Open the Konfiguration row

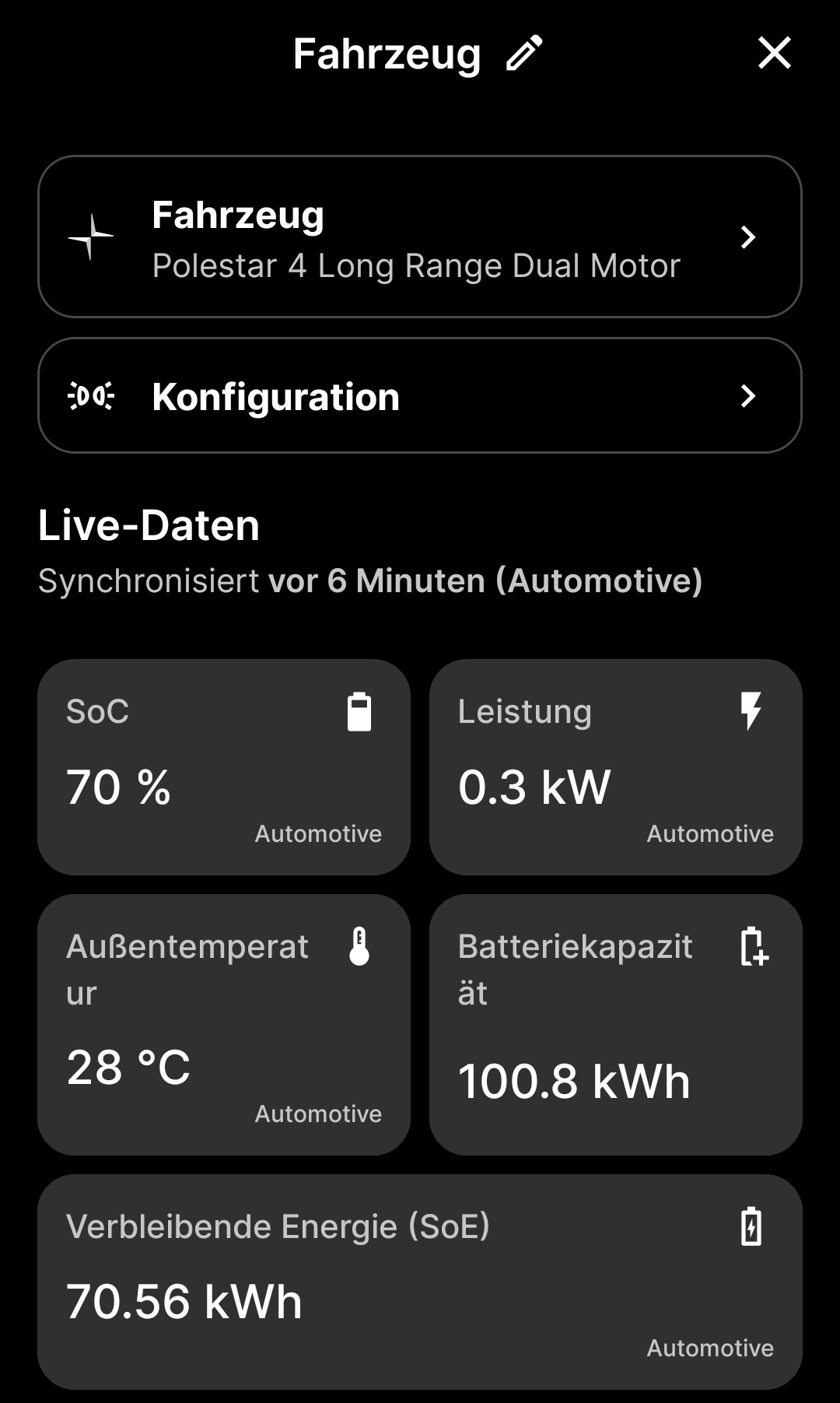pyautogui.click(x=420, y=395)
